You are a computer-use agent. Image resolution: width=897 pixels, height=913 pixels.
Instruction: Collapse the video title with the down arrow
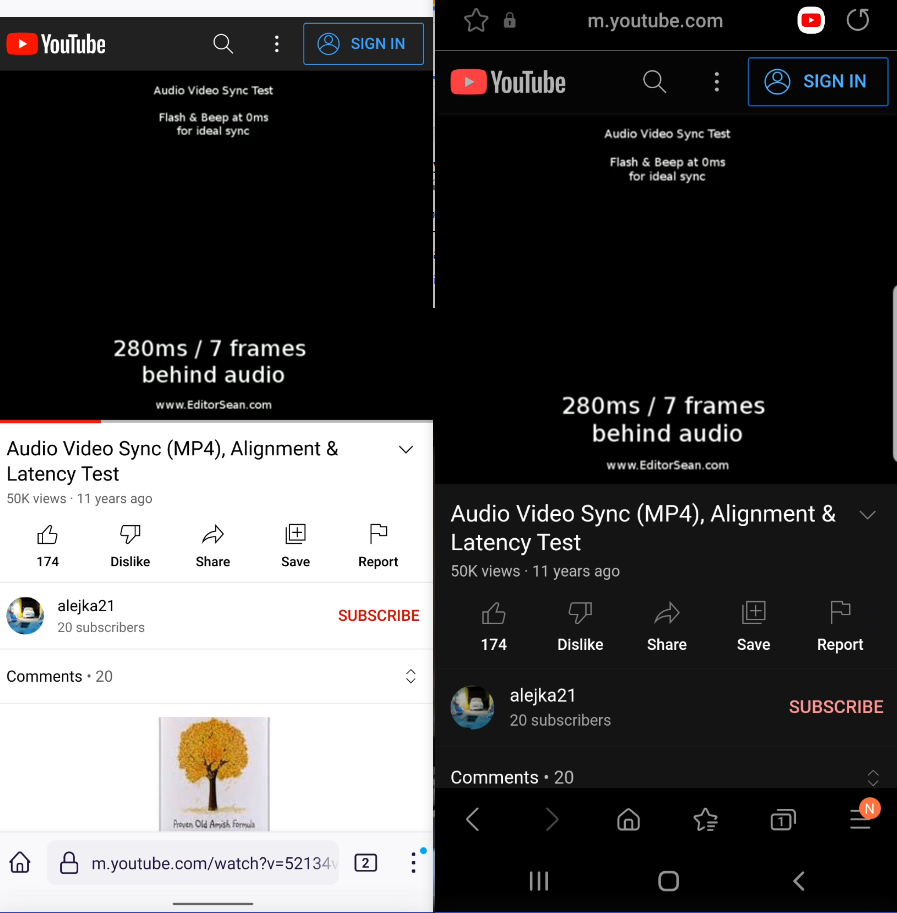click(406, 450)
